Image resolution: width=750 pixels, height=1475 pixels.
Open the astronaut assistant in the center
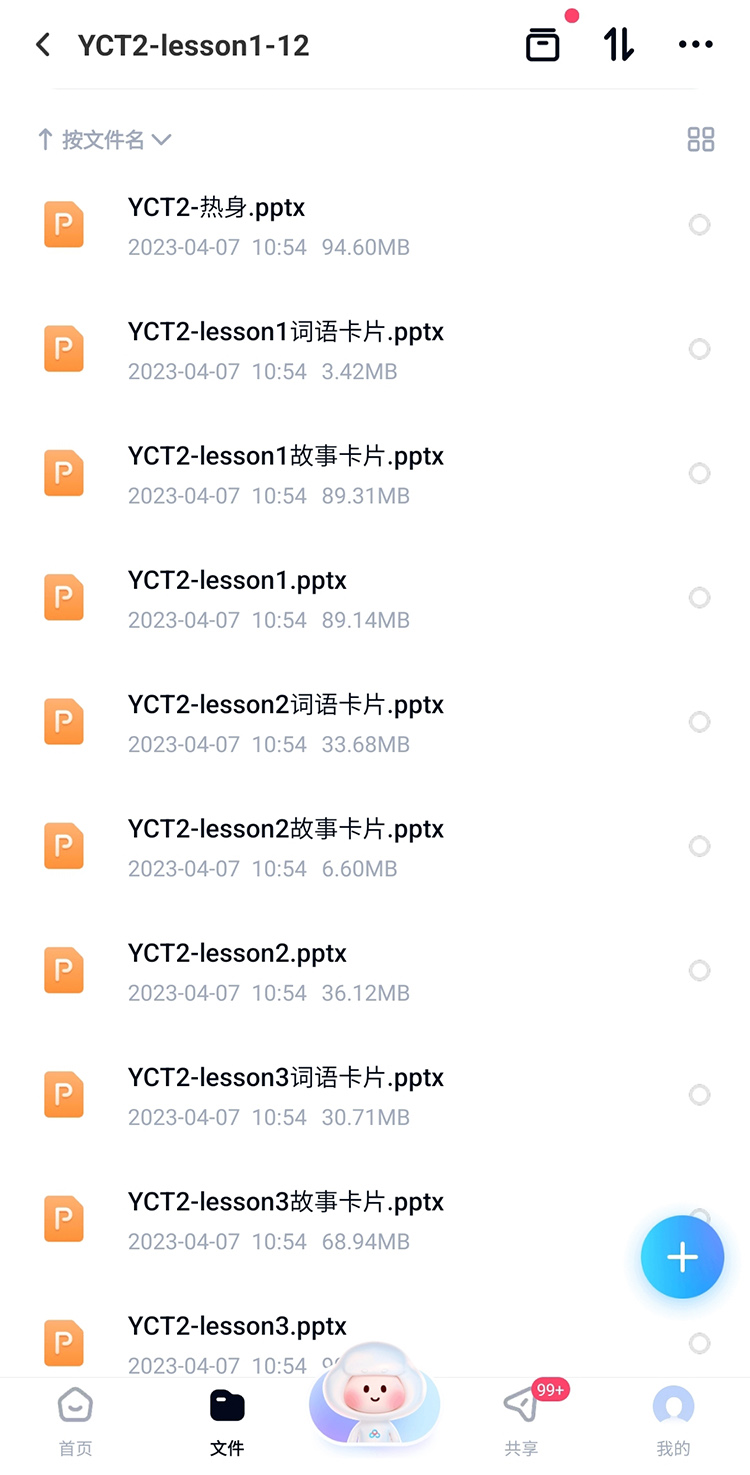(x=374, y=1396)
